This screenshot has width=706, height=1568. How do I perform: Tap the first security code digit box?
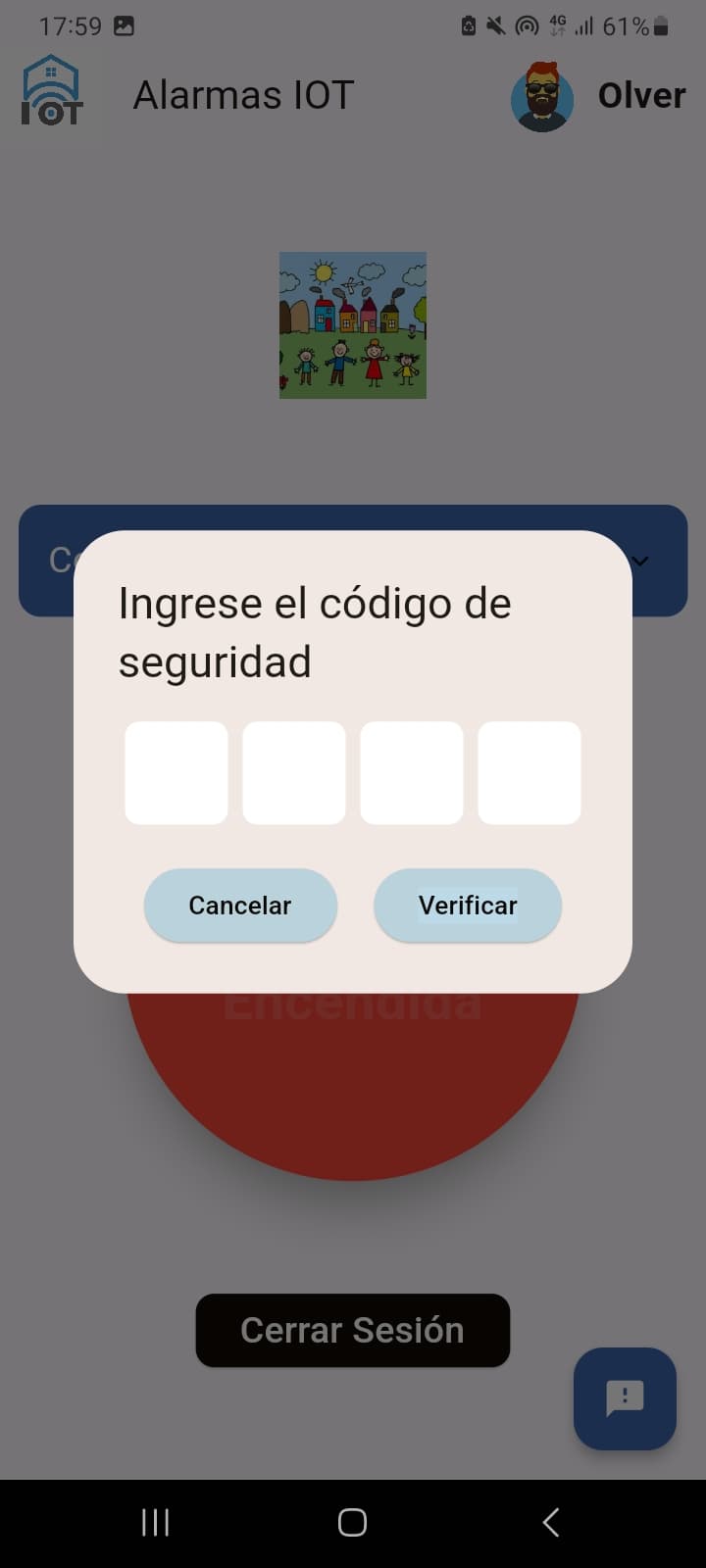(x=176, y=773)
